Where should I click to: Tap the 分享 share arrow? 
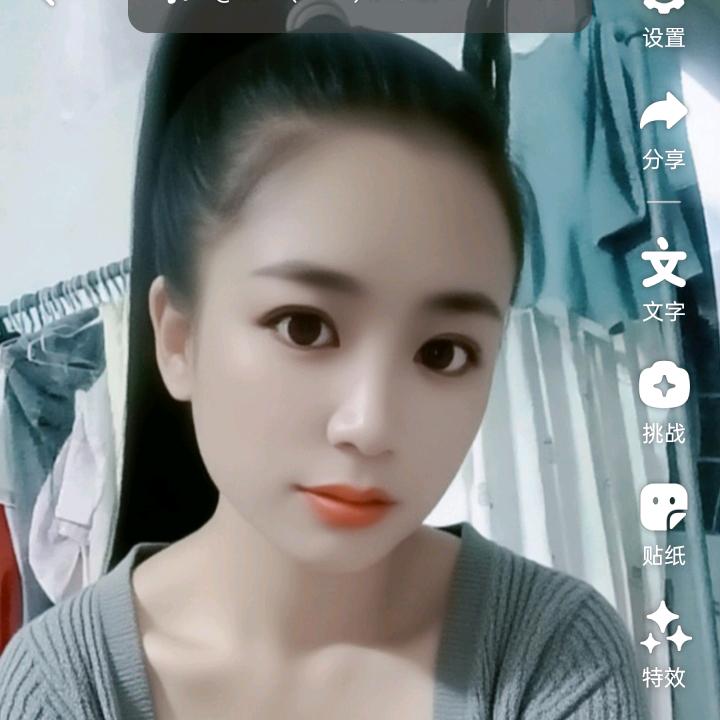click(x=664, y=128)
